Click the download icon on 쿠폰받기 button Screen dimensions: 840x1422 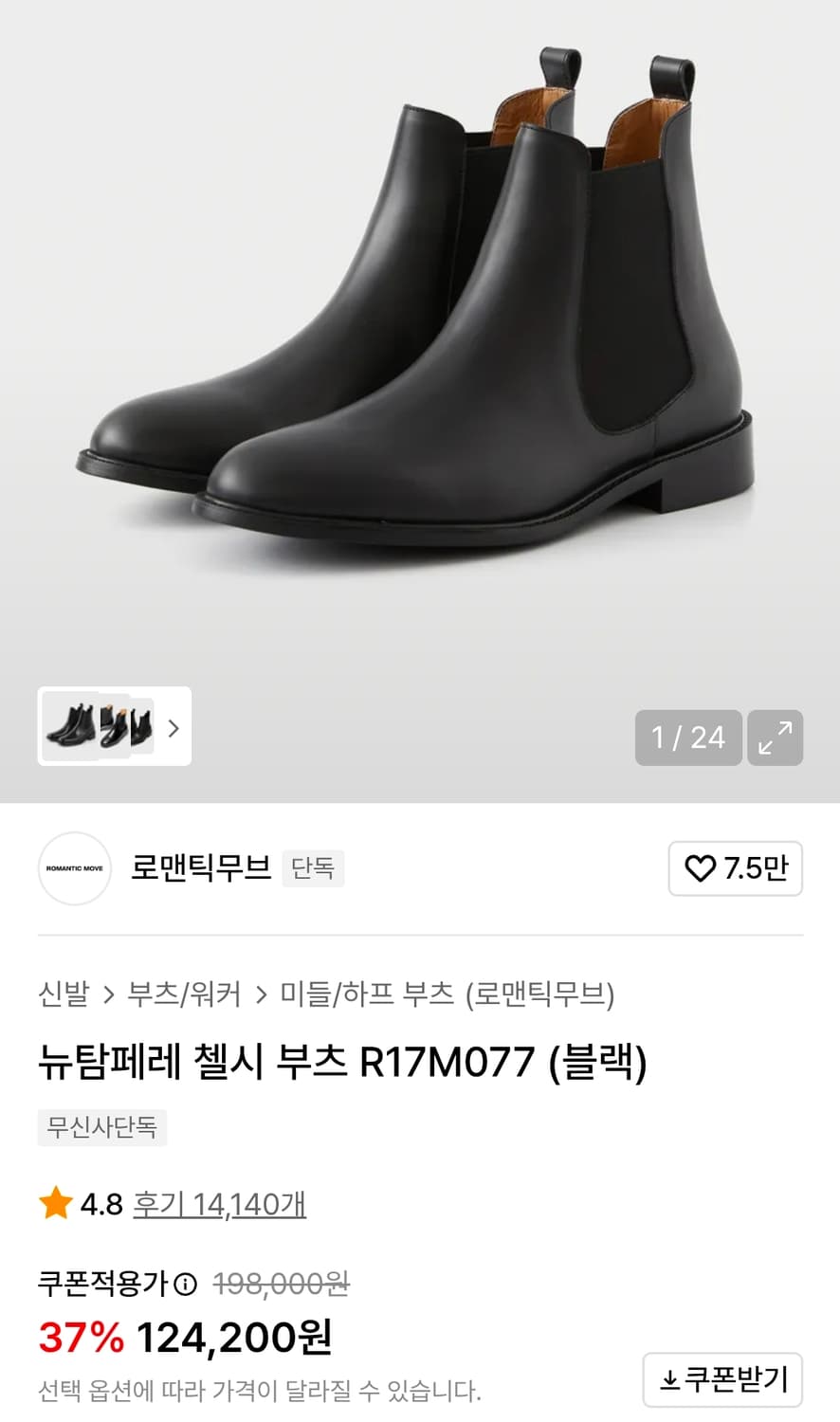point(670,1380)
